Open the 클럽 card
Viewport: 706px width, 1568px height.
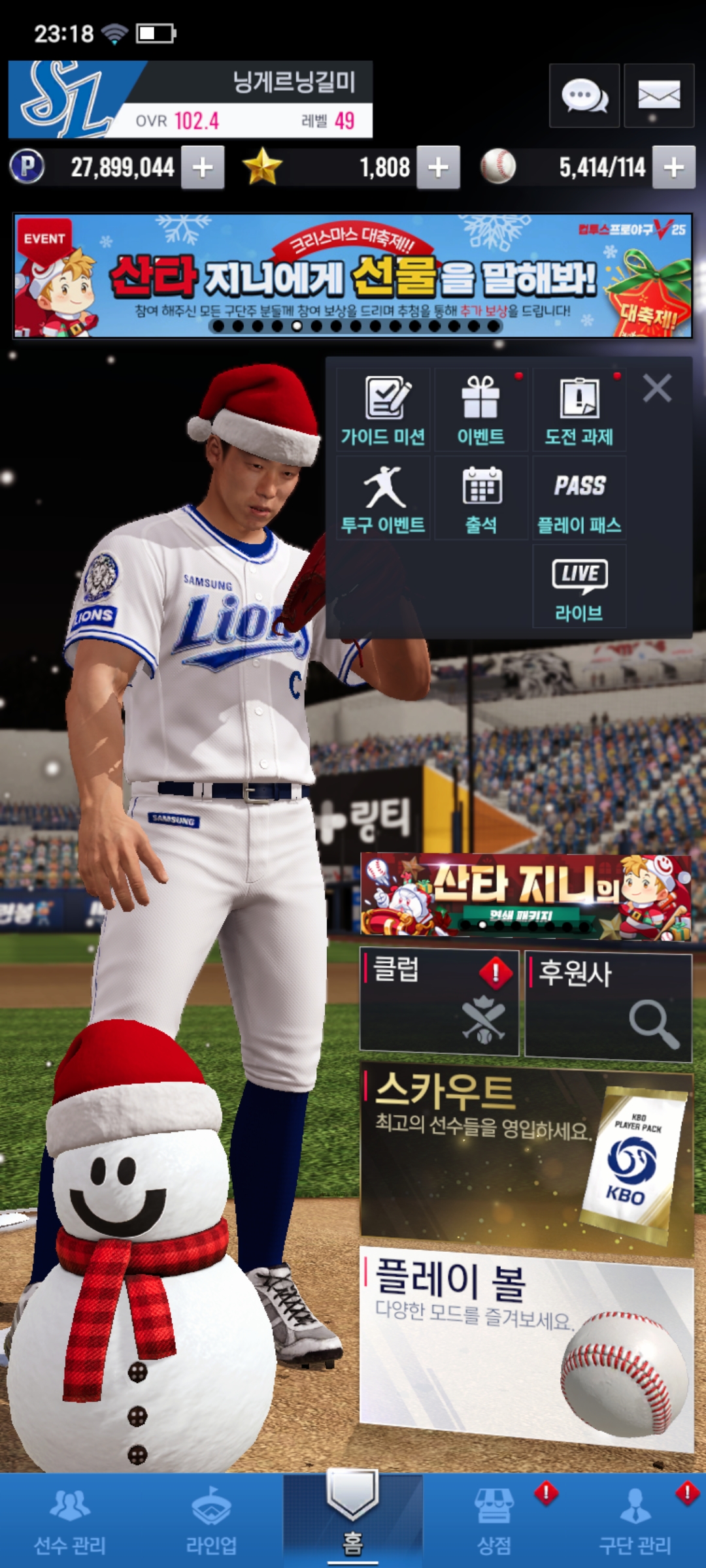coord(439,1003)
